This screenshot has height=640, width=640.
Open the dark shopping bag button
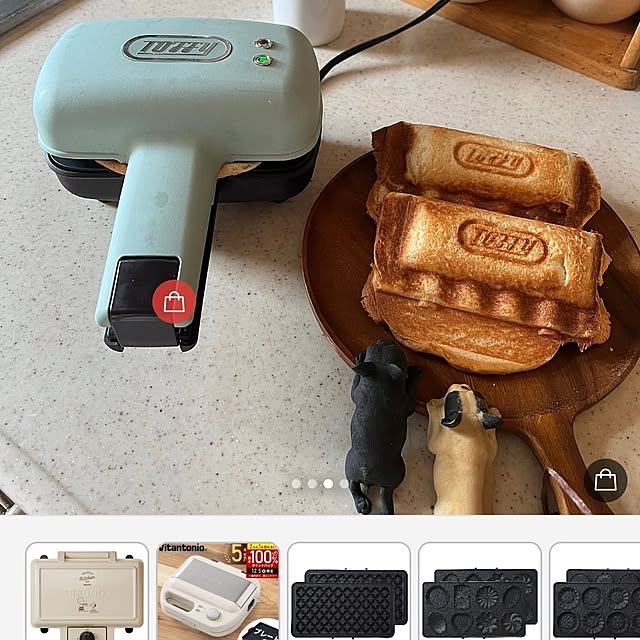click(x=605, y=481)
